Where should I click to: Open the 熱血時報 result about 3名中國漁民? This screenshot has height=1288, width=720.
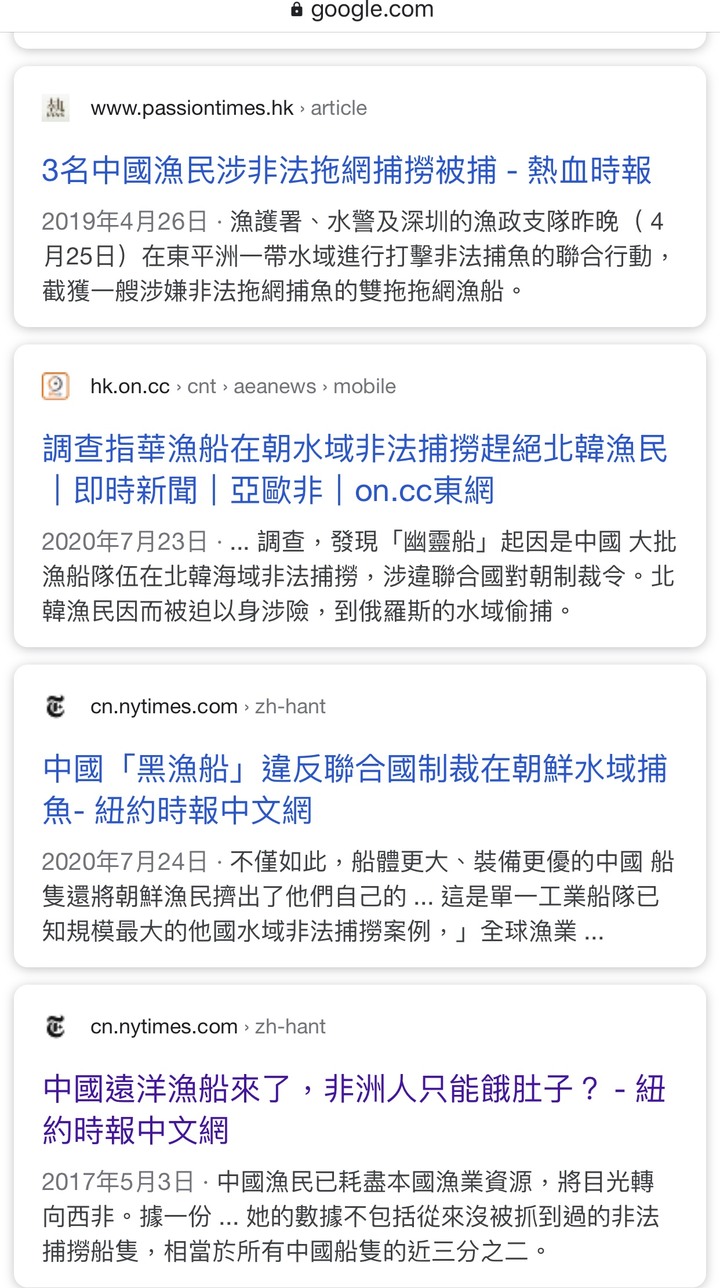346,170
